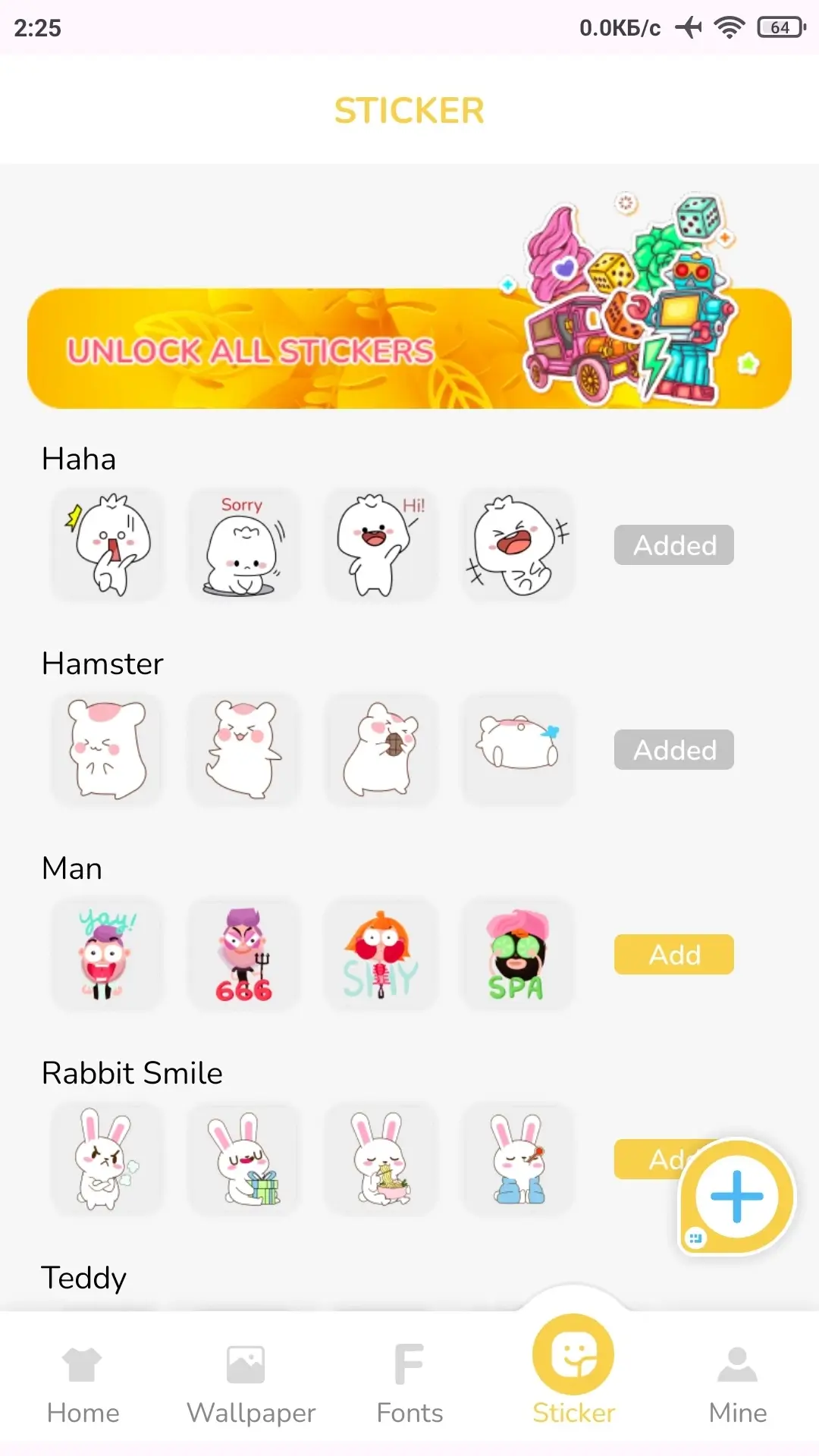Open the Haha "Sorry" sticker
819x1456 pixels.
[x=243, y=544]
